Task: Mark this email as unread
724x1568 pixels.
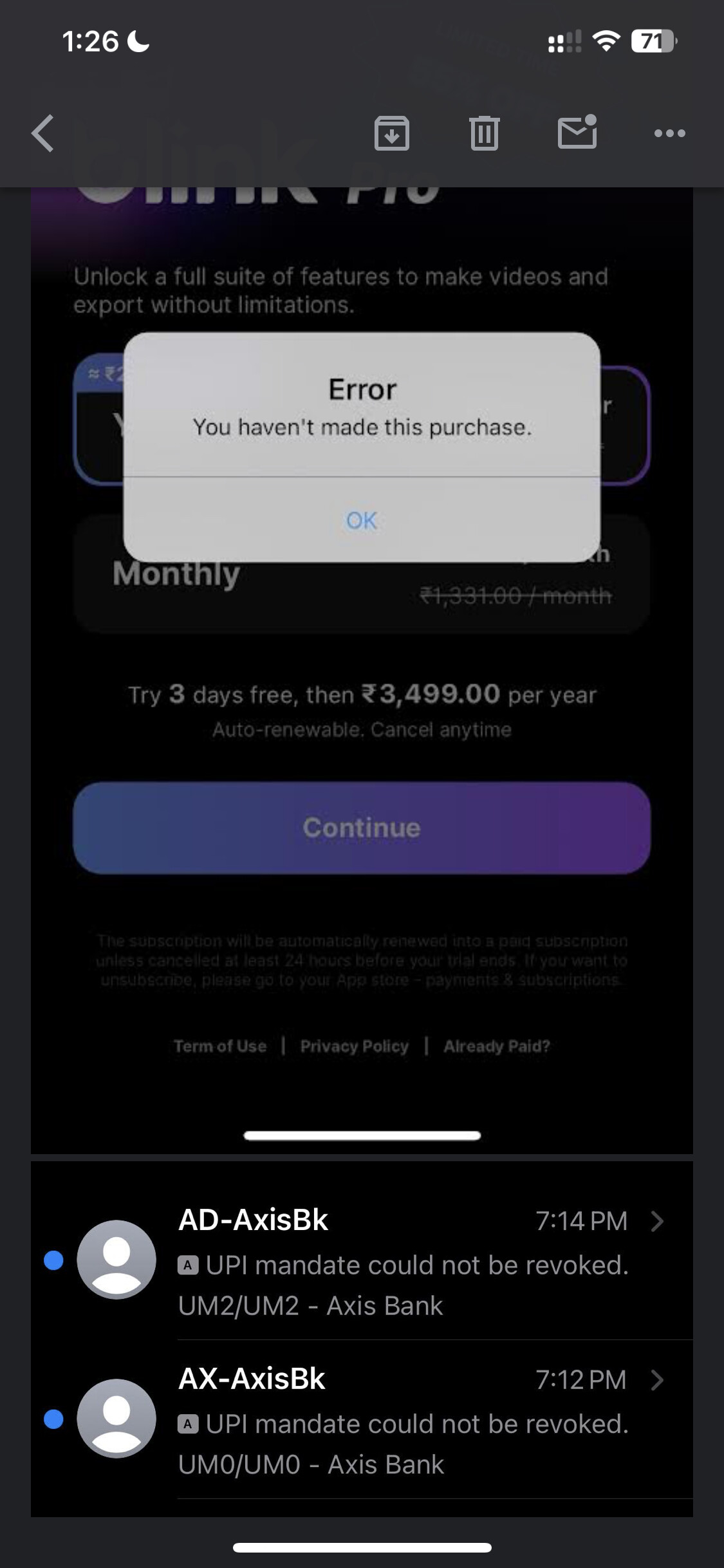Action: tap(577, 132)
